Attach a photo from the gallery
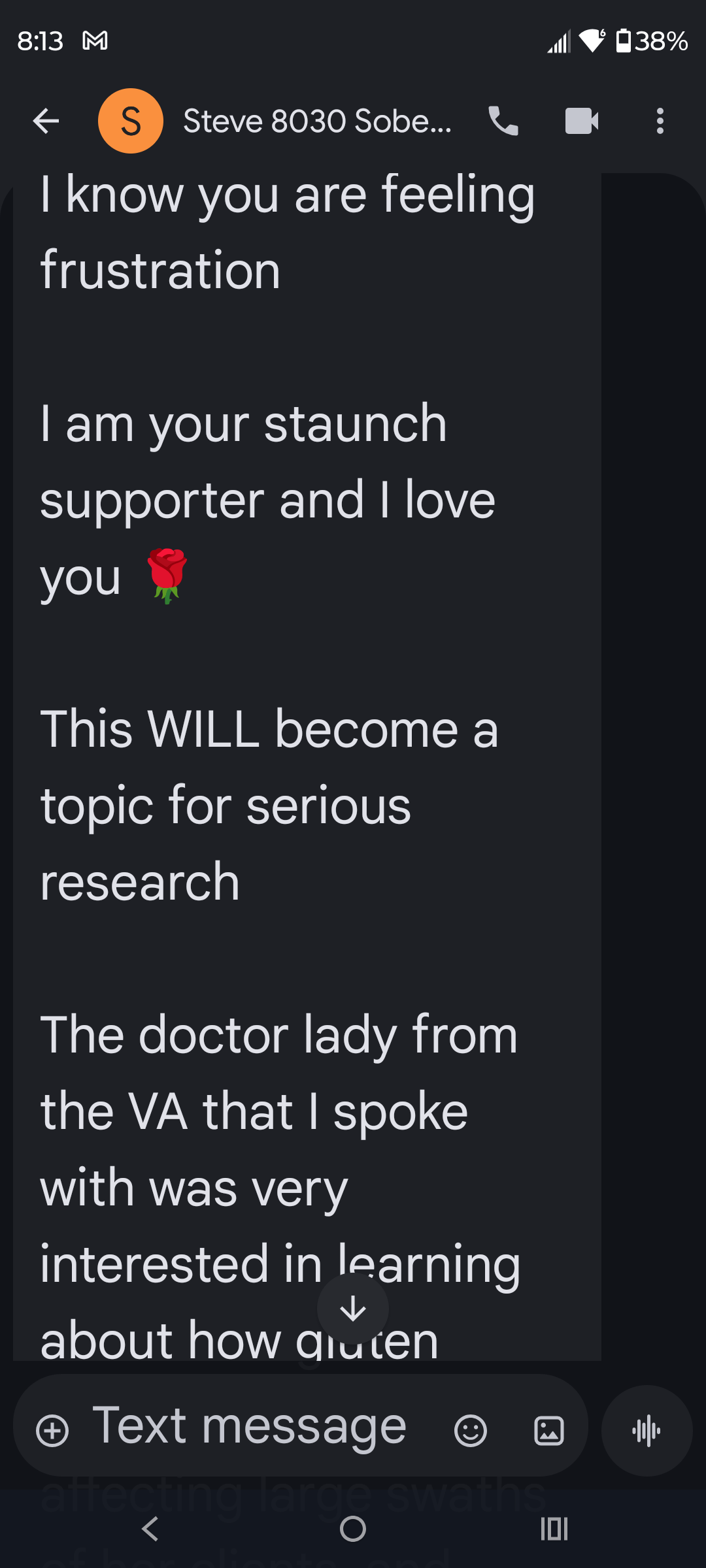This screenshot has height=1568, width=706. (x=549, y=1431)
